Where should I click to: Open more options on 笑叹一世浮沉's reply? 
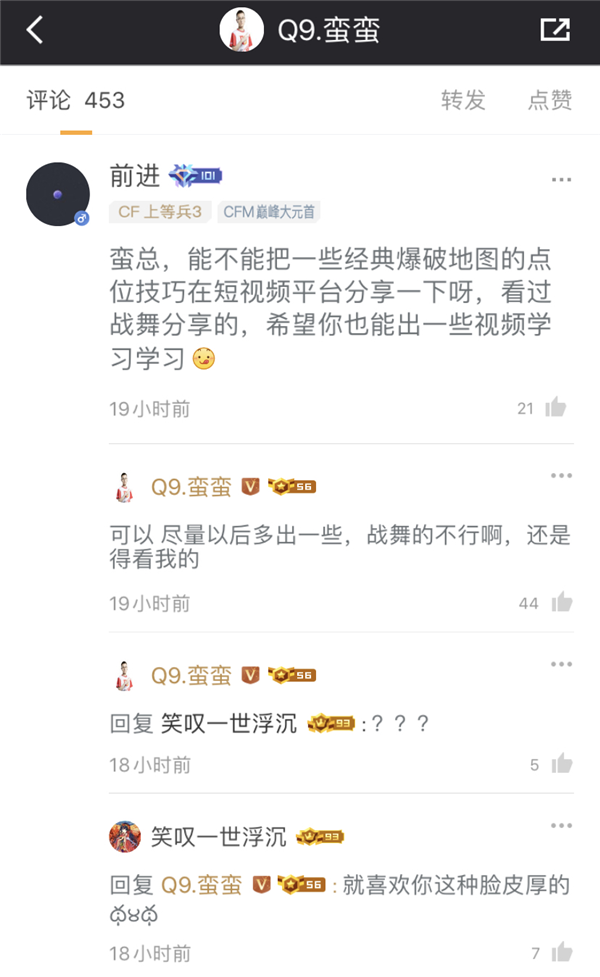coord(562,824)
